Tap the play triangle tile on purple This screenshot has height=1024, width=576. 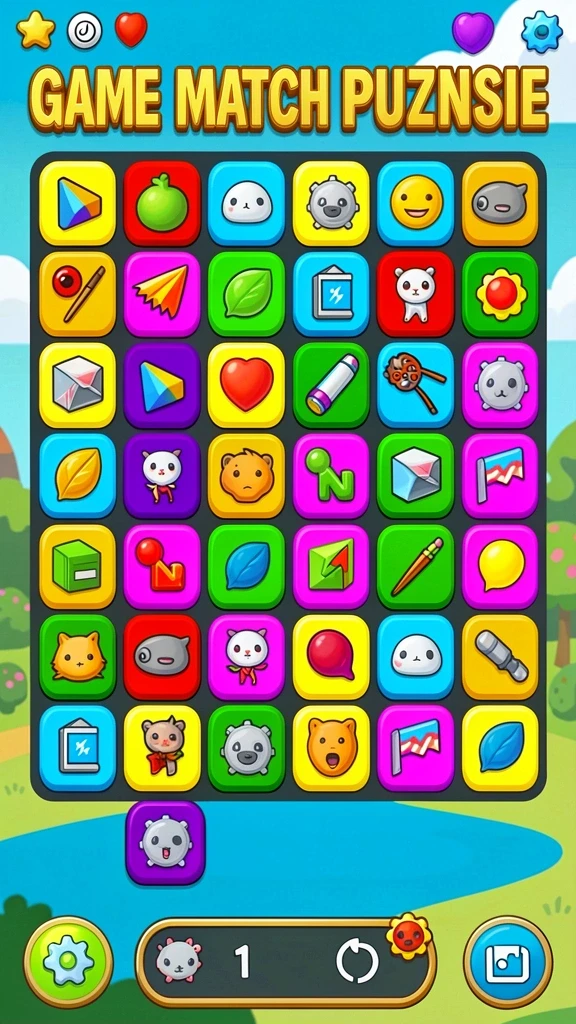click(x=162, y=385)
